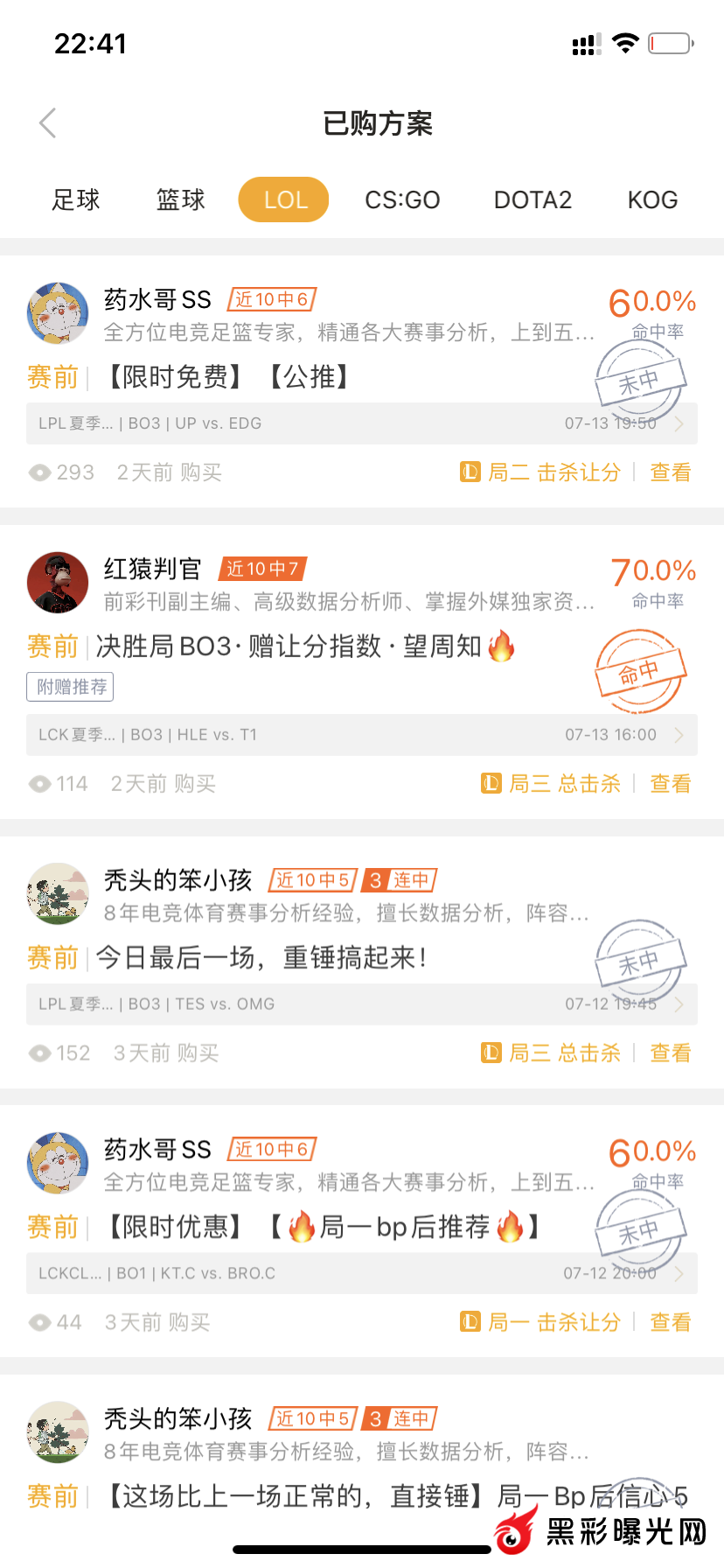Switch to the 篮球 tab
Image resolution: width=724 pixels, height=1568 pixels.
(181, 200)
